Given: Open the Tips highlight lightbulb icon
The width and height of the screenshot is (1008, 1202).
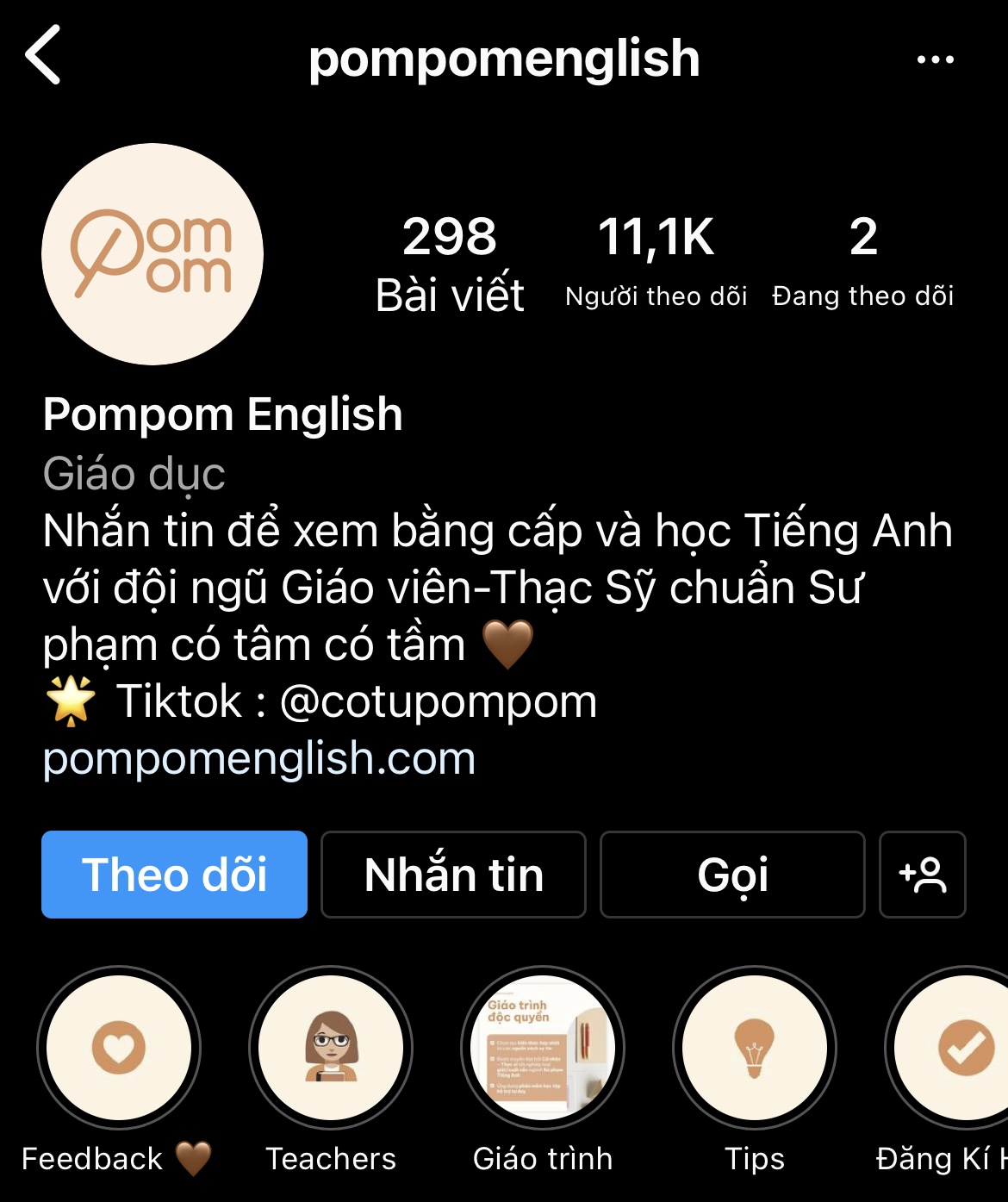Looking at the screenshot, I should (x=754, y=1047).
